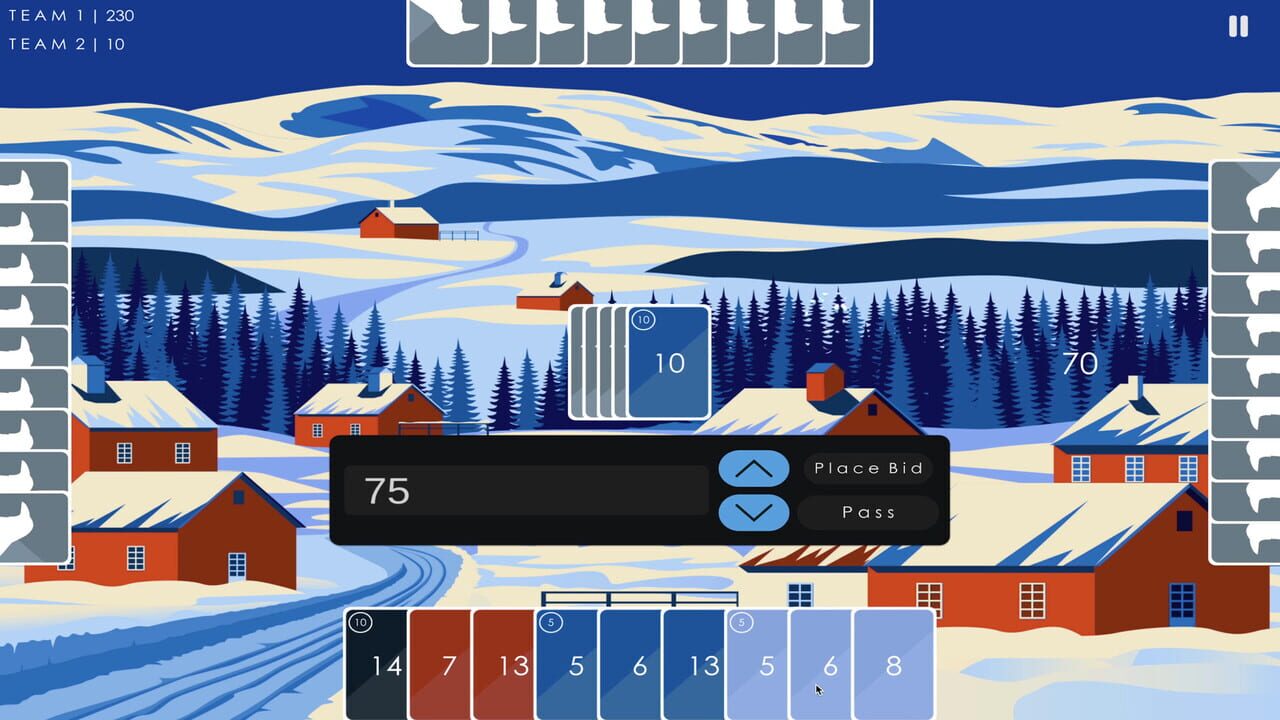
Task: Select the dark blue 6 card
Action: pyautogui.click(x=630, y=665)
